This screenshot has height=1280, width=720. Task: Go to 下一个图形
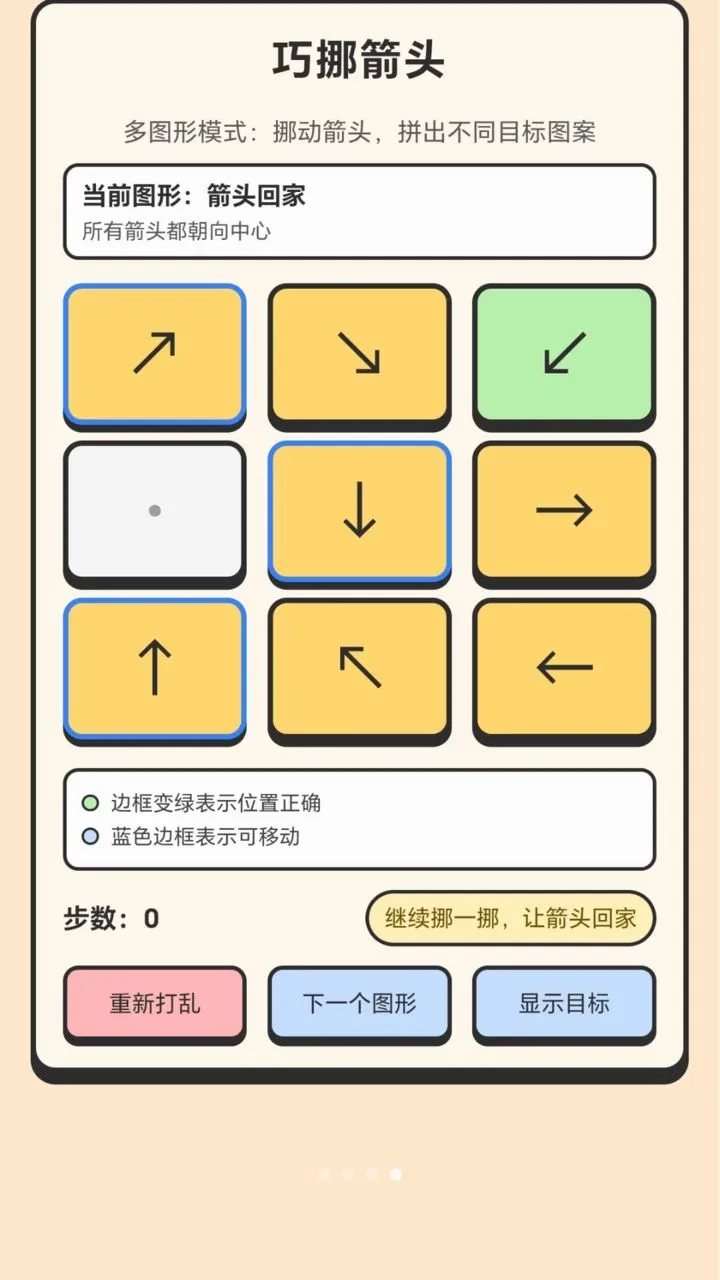tap(359, 1003)
